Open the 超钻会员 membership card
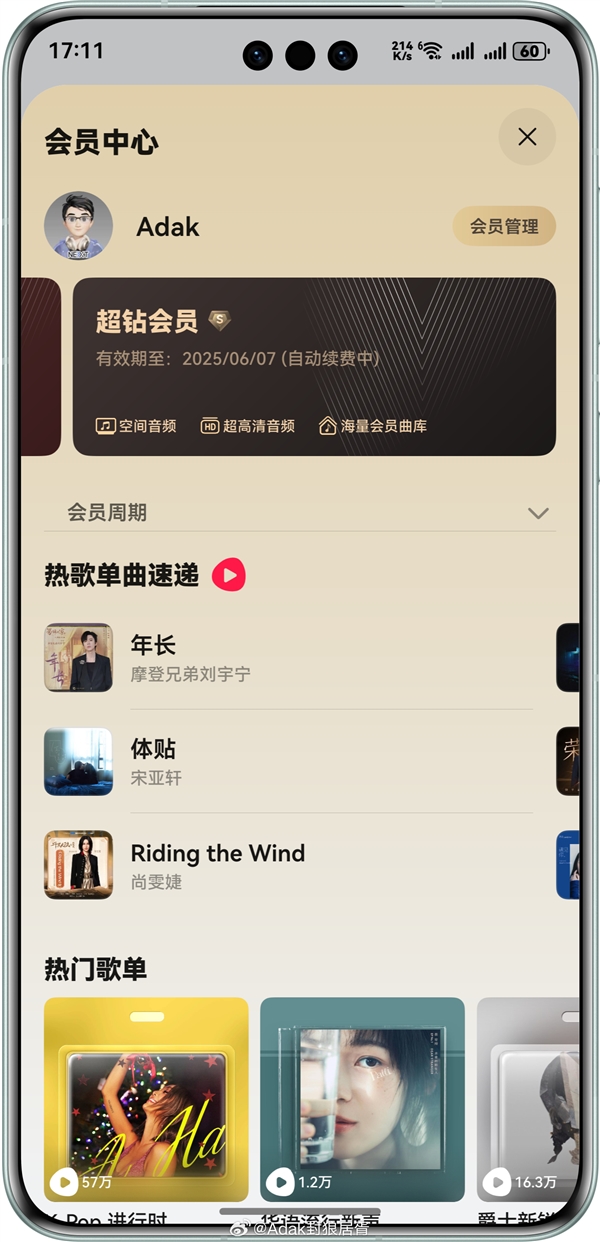Image resolution: width=600 pixels, height=1242 pixels. [x=314, y=366]
